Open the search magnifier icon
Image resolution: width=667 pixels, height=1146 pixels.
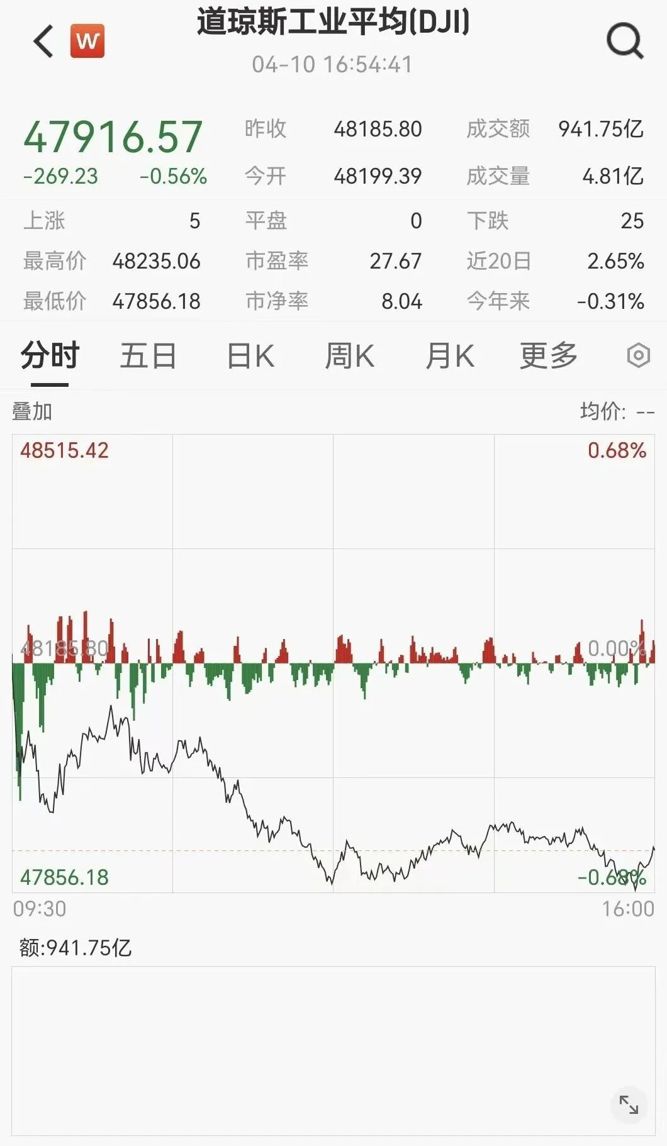pos(625,42)
